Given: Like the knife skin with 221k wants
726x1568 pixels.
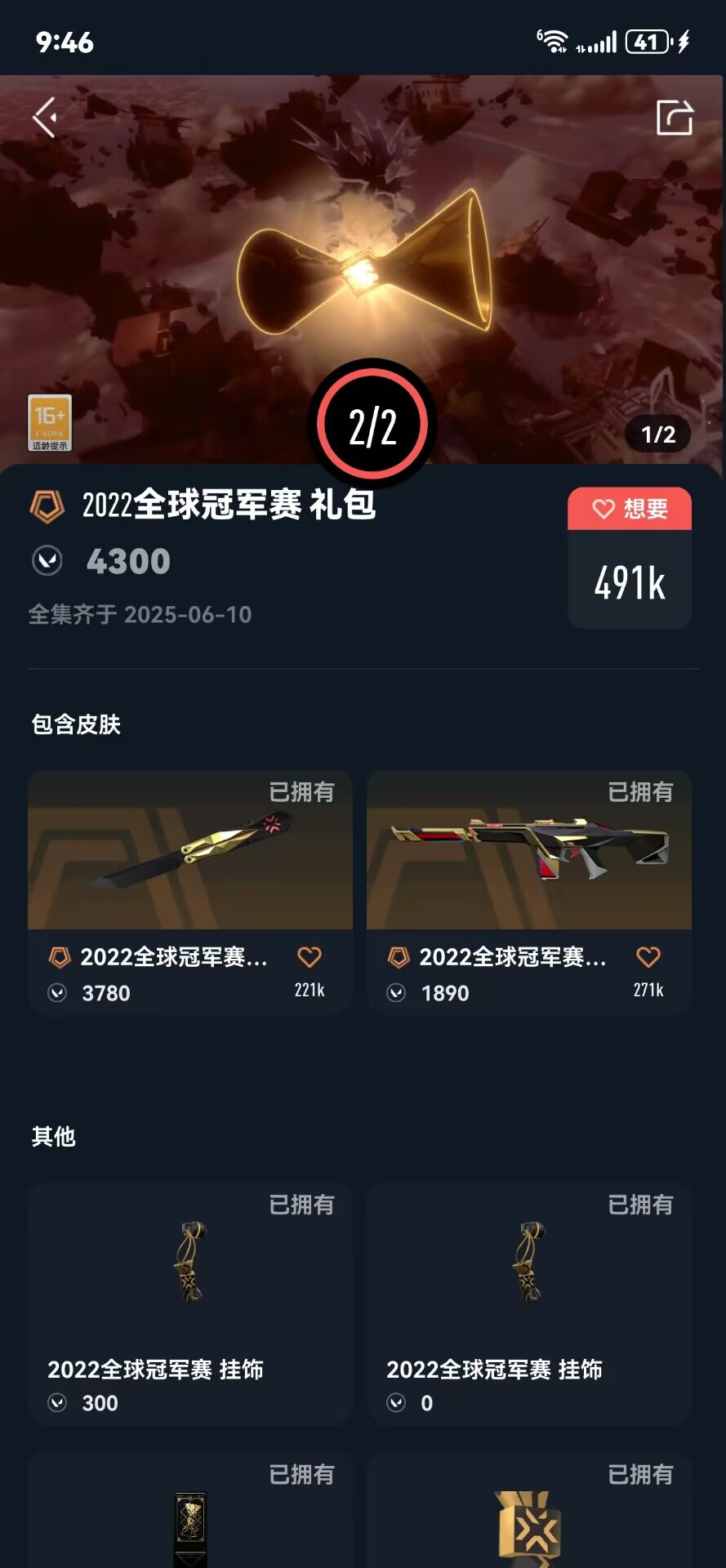Looking at the screenshot, I should point(310,957).
